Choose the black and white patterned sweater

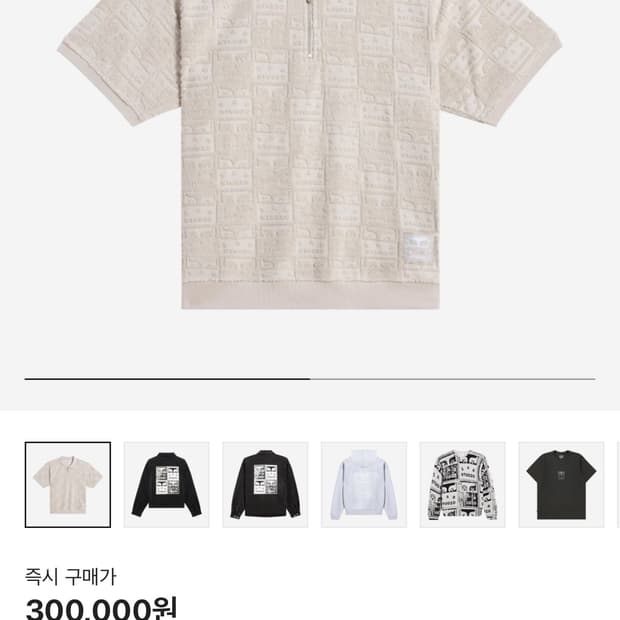click(463, 485)
